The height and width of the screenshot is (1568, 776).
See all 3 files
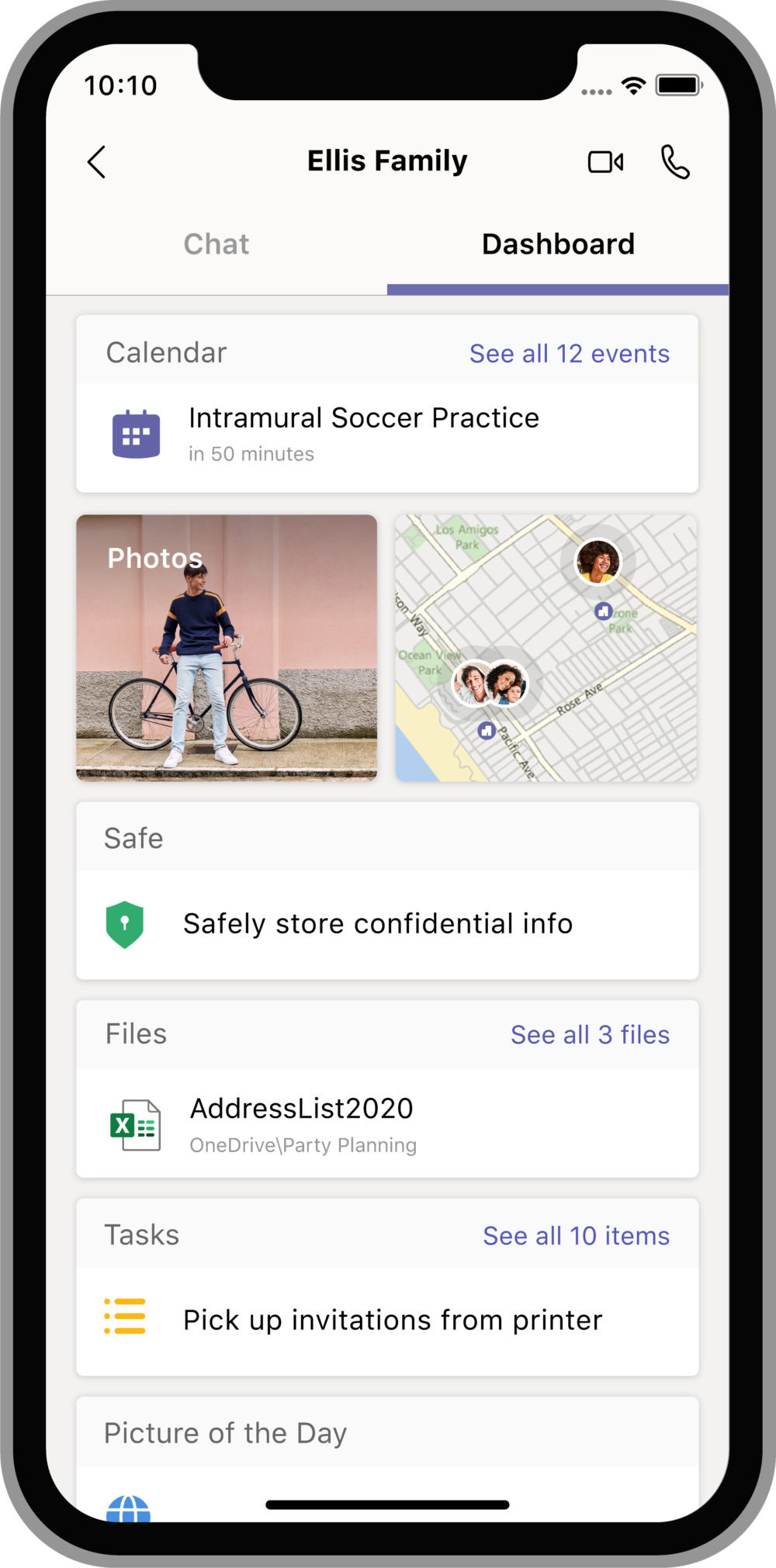(x=590, y=1035)
